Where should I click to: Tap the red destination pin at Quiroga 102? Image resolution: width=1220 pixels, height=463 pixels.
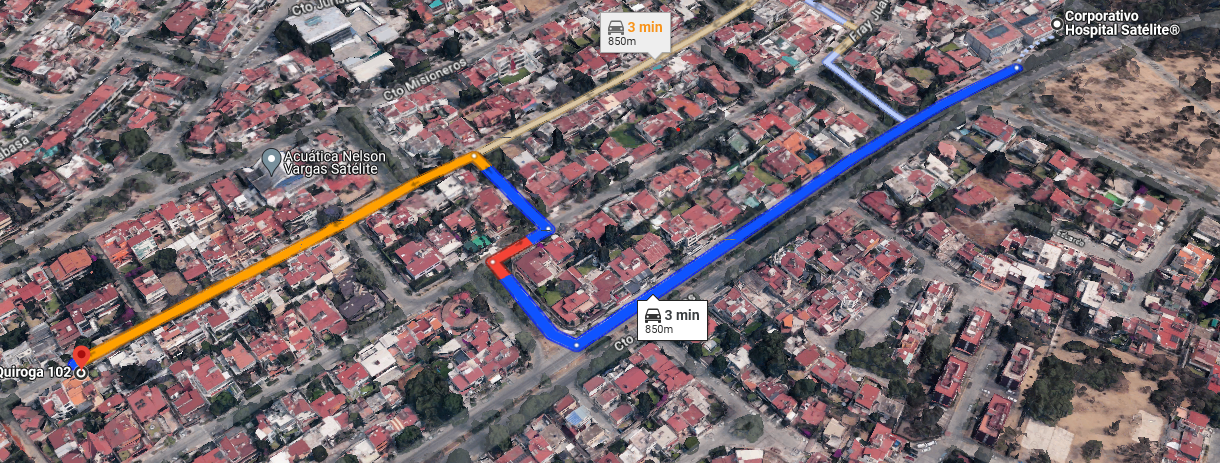coord(80,357)
